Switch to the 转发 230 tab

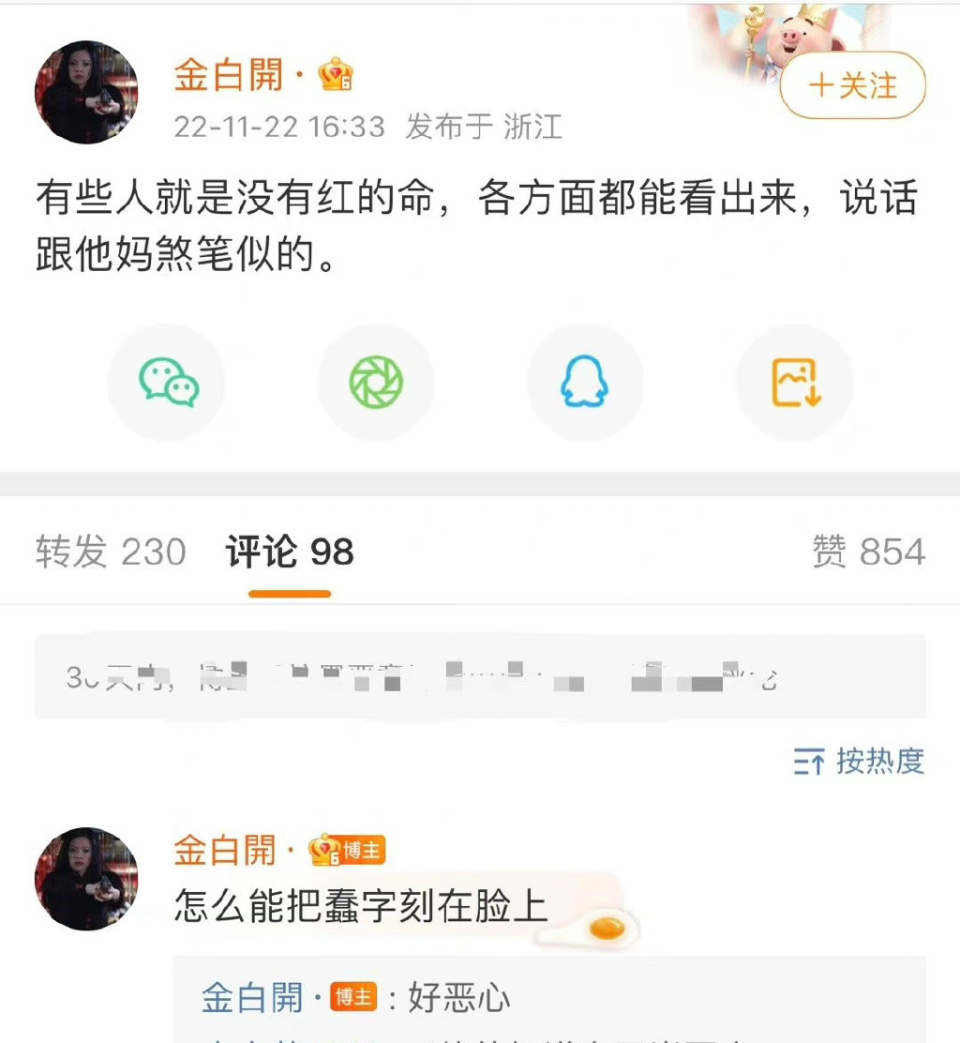click(112, 551)
